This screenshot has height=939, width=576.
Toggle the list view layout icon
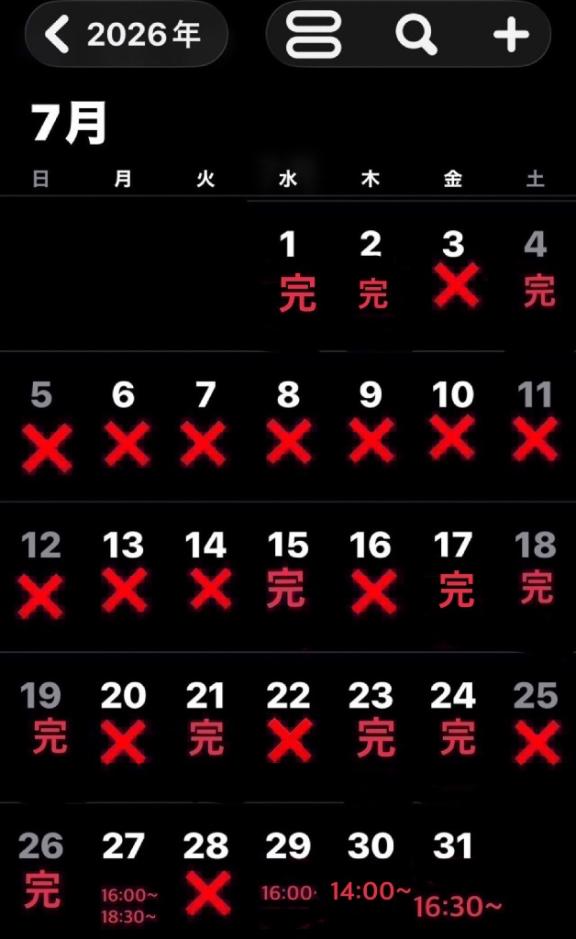click(314, 36)
